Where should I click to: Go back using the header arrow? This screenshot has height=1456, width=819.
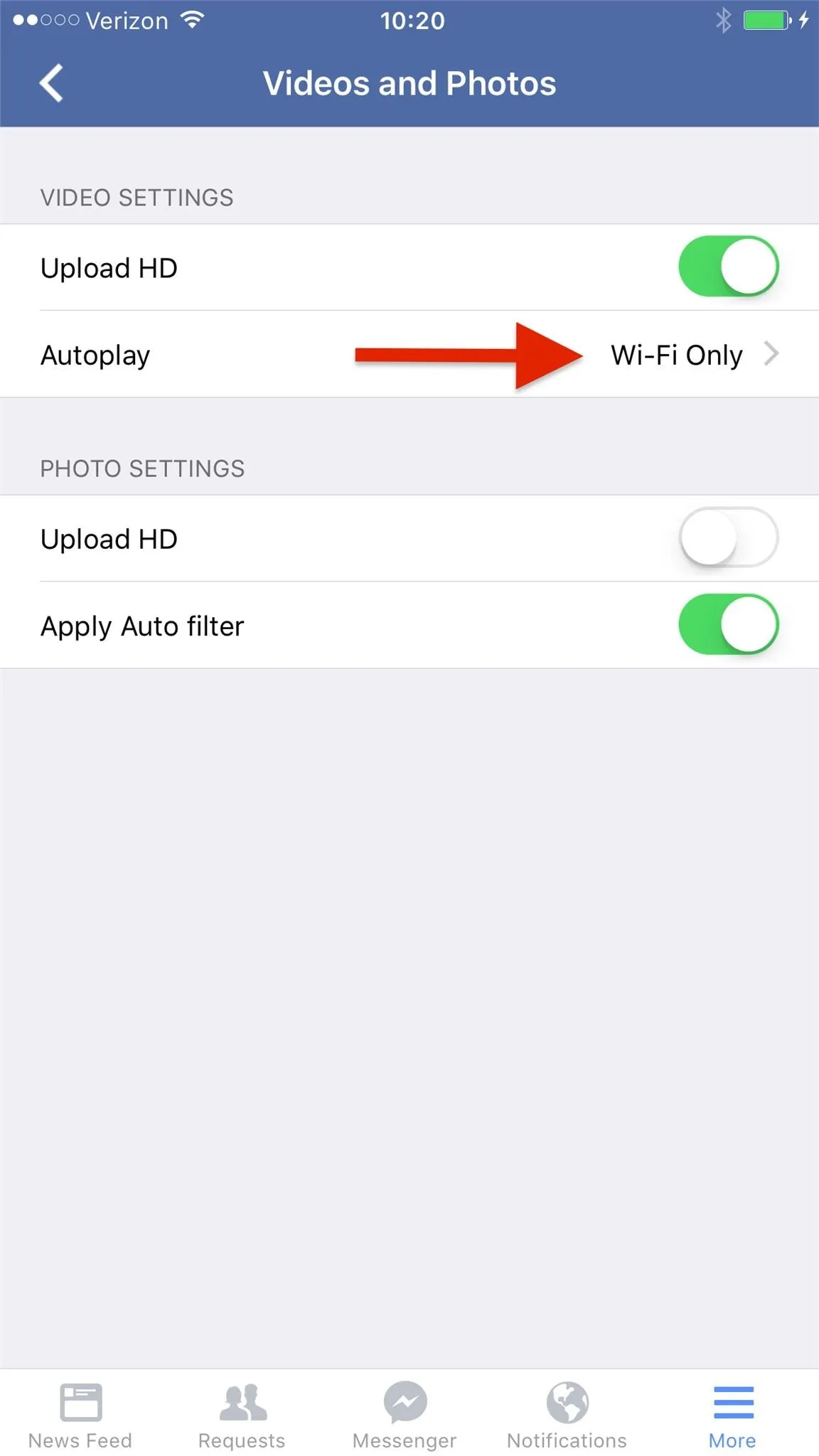(51, 83)
